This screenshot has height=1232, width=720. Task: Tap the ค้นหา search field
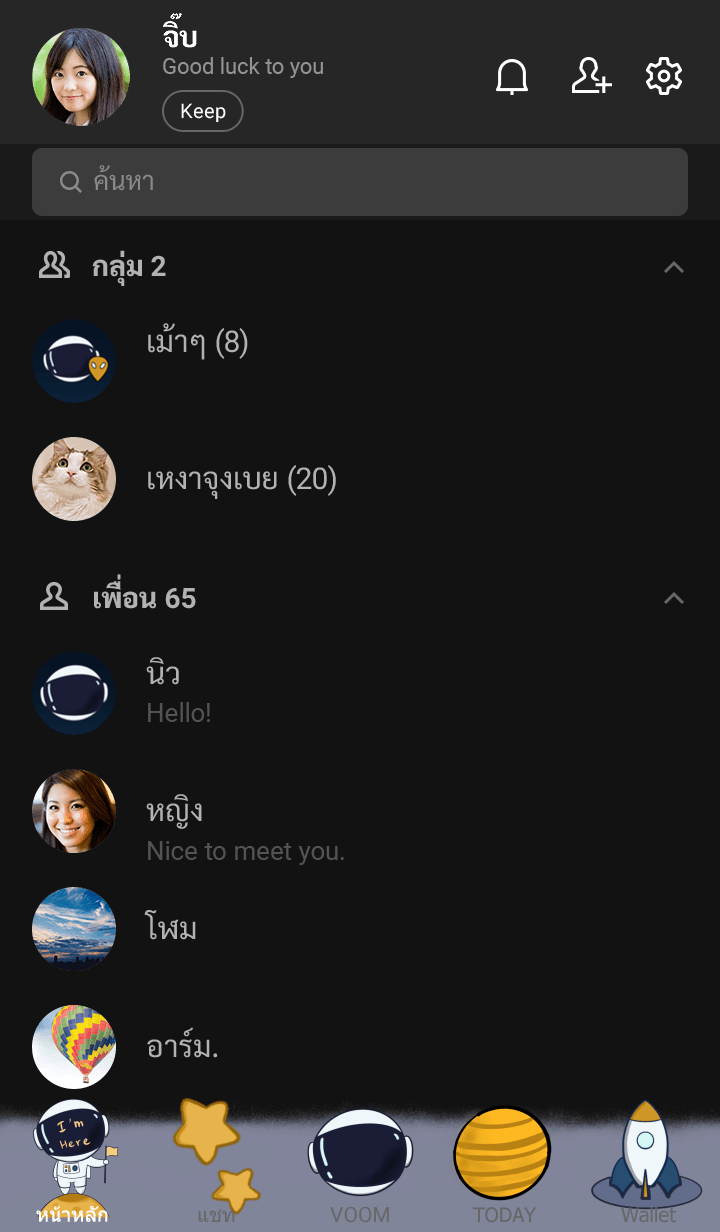point(360,182)
